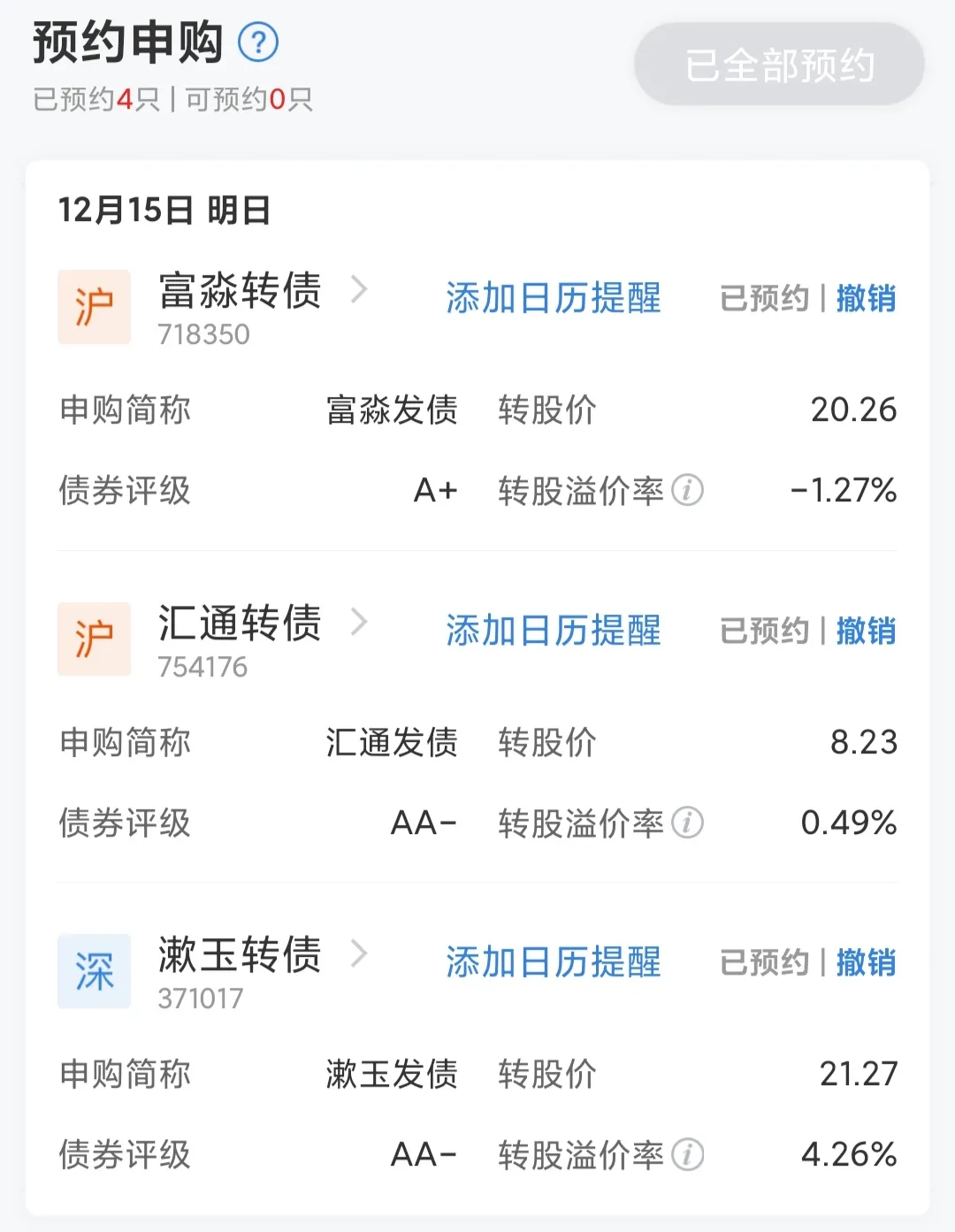Viewport: 955px width, 1232px height.
Task: Add calendar reminder for 富淼转债
Action: click(x=553, y=299)
